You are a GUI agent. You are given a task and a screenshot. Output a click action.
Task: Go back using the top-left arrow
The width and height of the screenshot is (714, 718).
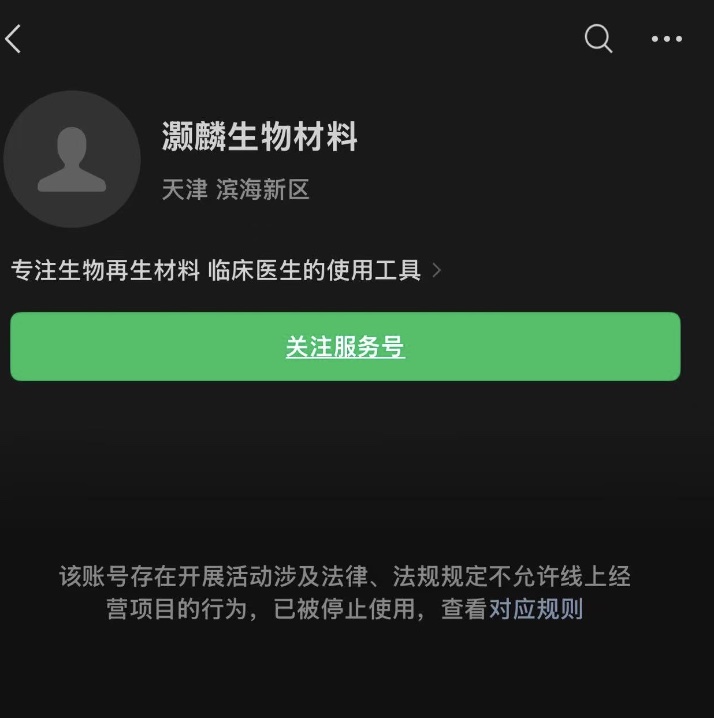pos(14,39)
